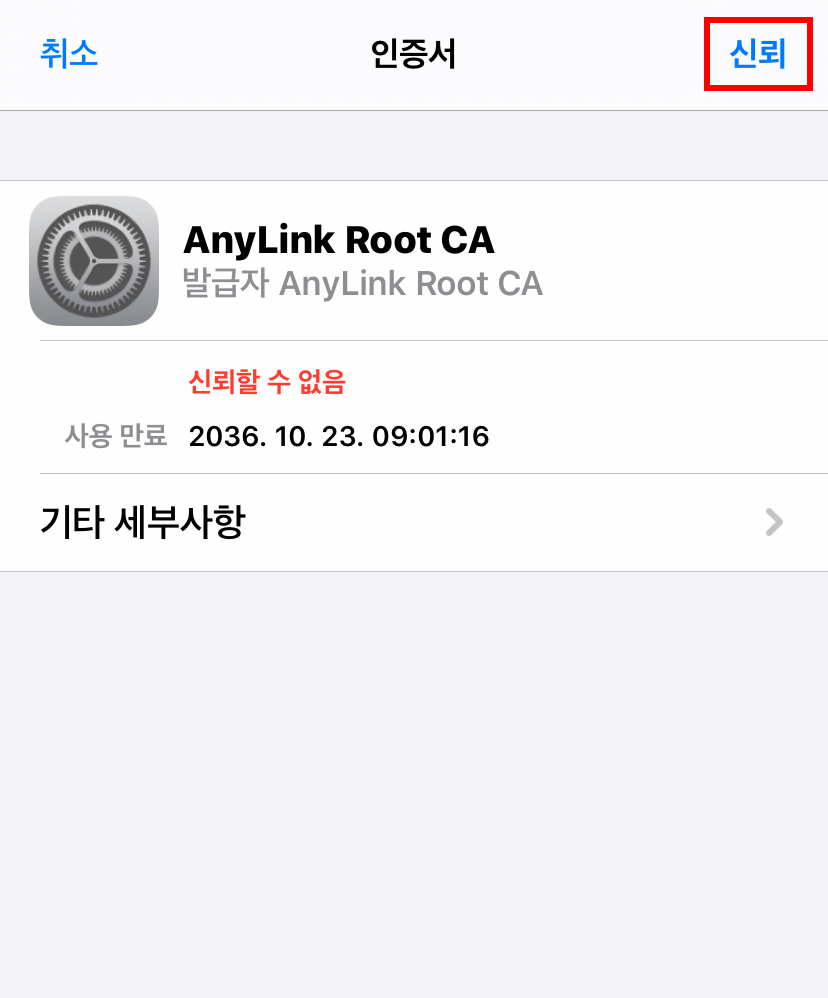828x998 pixels.
Task: Cancel with the 취소 button
Action: (x=69, y=54)
